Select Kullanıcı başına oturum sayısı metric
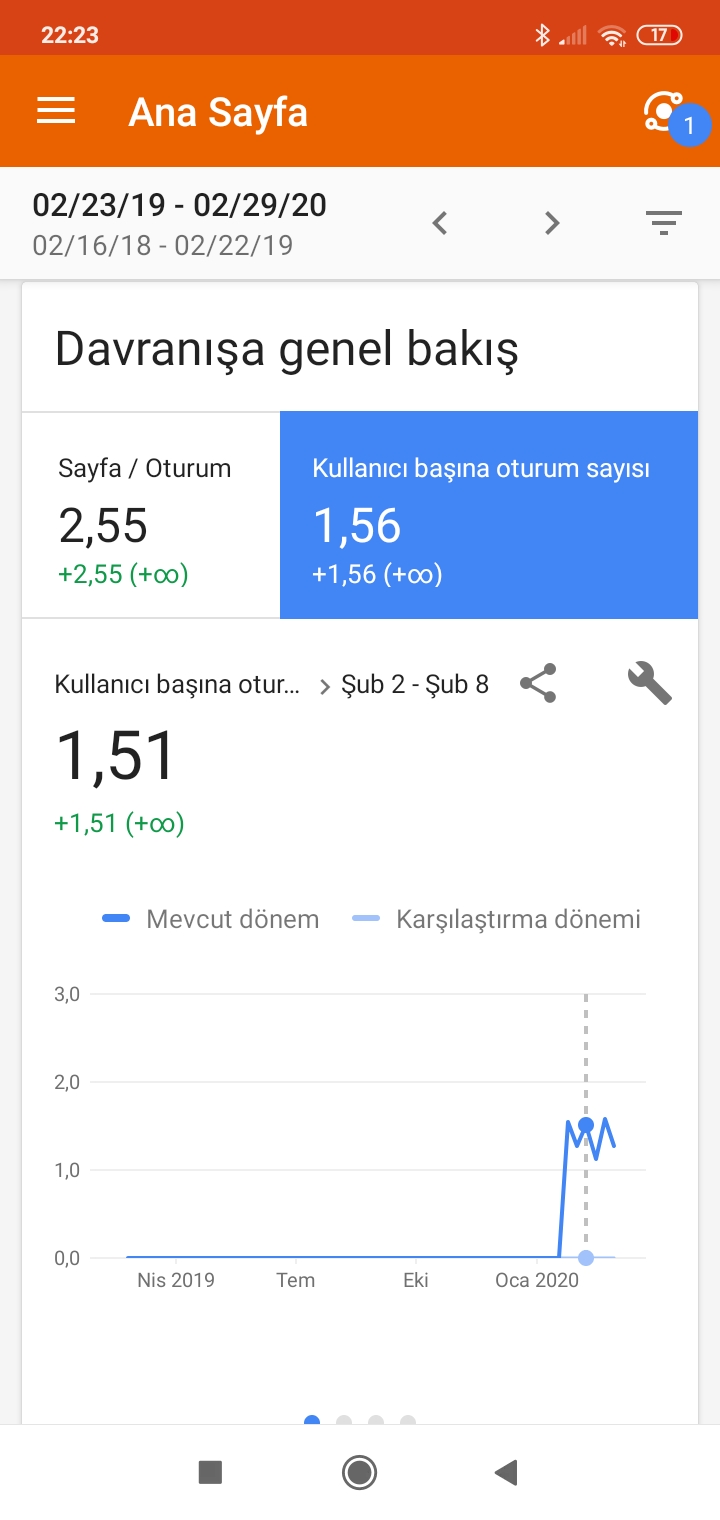Image resolution: width=720 pixels, height=1520 pixels. pyautogui.click(x=489, y=515)
